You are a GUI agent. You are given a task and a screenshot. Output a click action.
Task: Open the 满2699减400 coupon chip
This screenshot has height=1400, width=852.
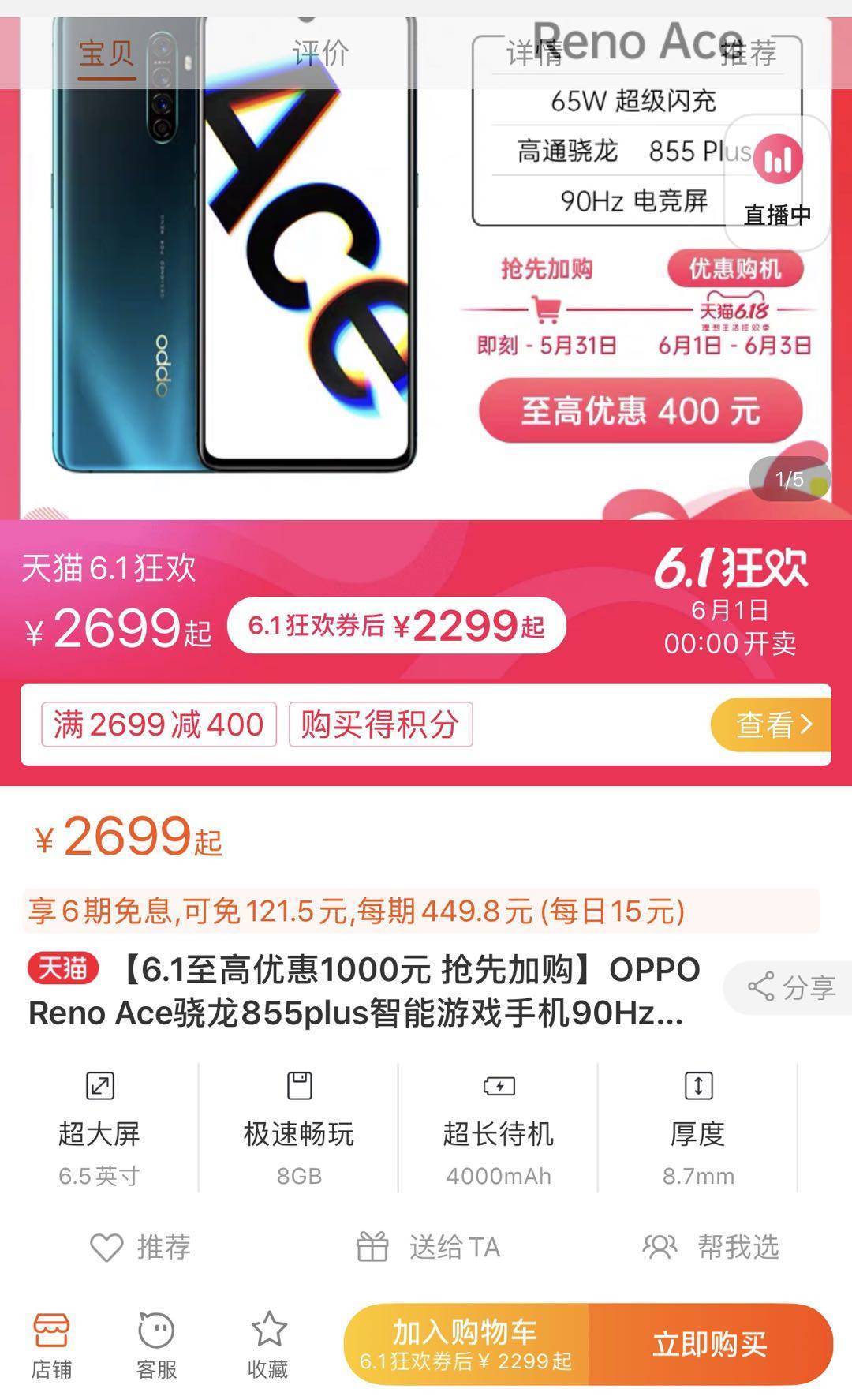click(159, 724)
